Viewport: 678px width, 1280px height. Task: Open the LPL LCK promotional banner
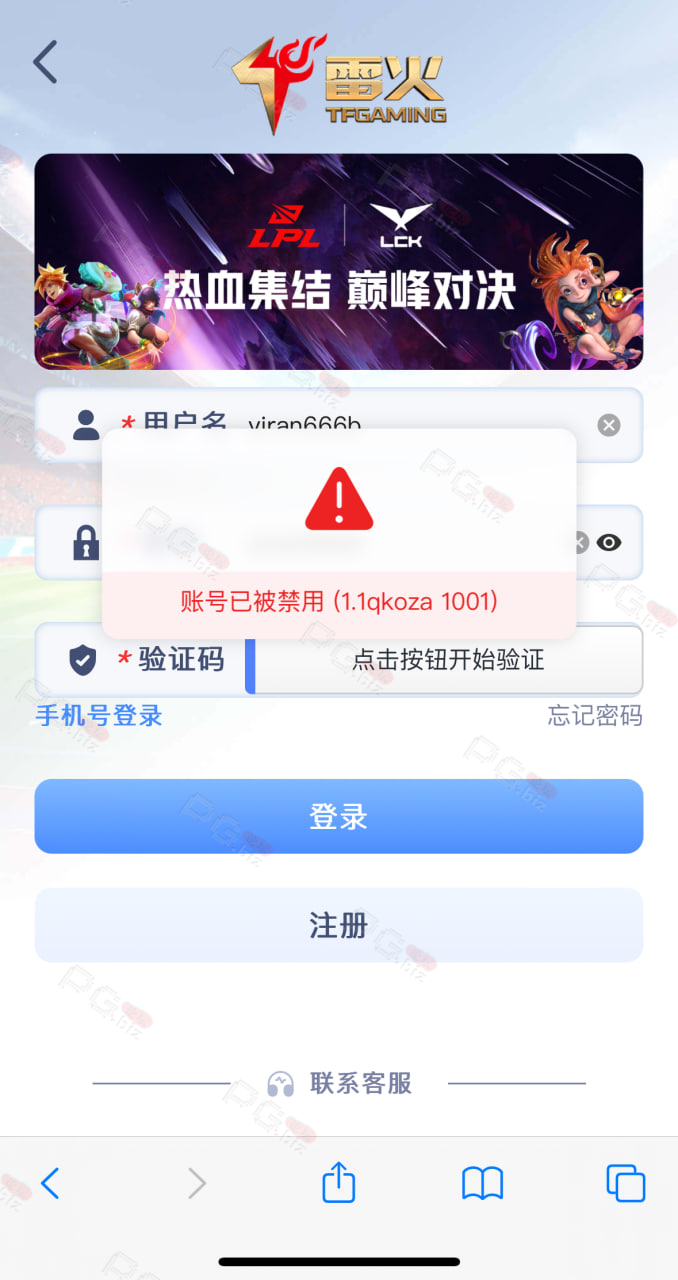point(339,262)
